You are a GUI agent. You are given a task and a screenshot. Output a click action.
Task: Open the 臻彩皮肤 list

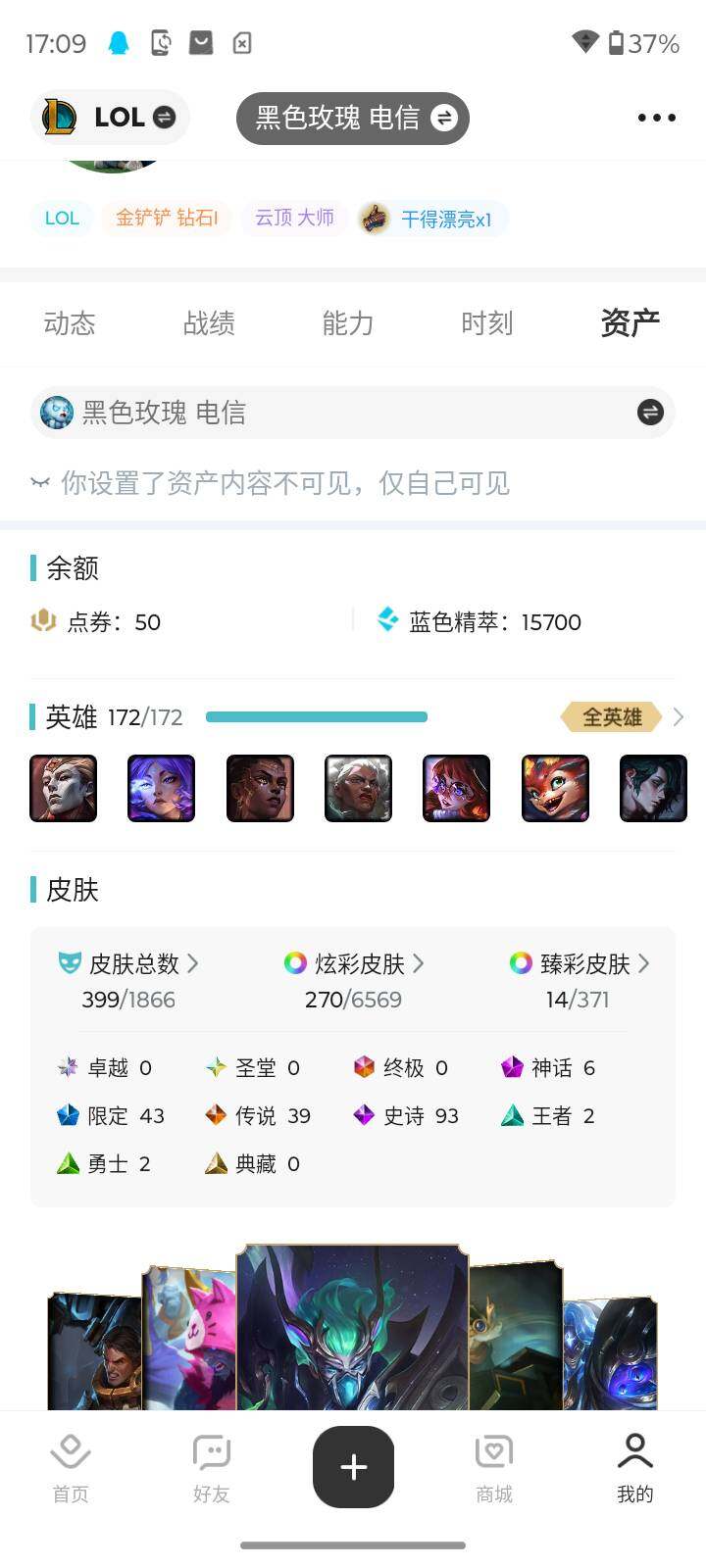580,964
